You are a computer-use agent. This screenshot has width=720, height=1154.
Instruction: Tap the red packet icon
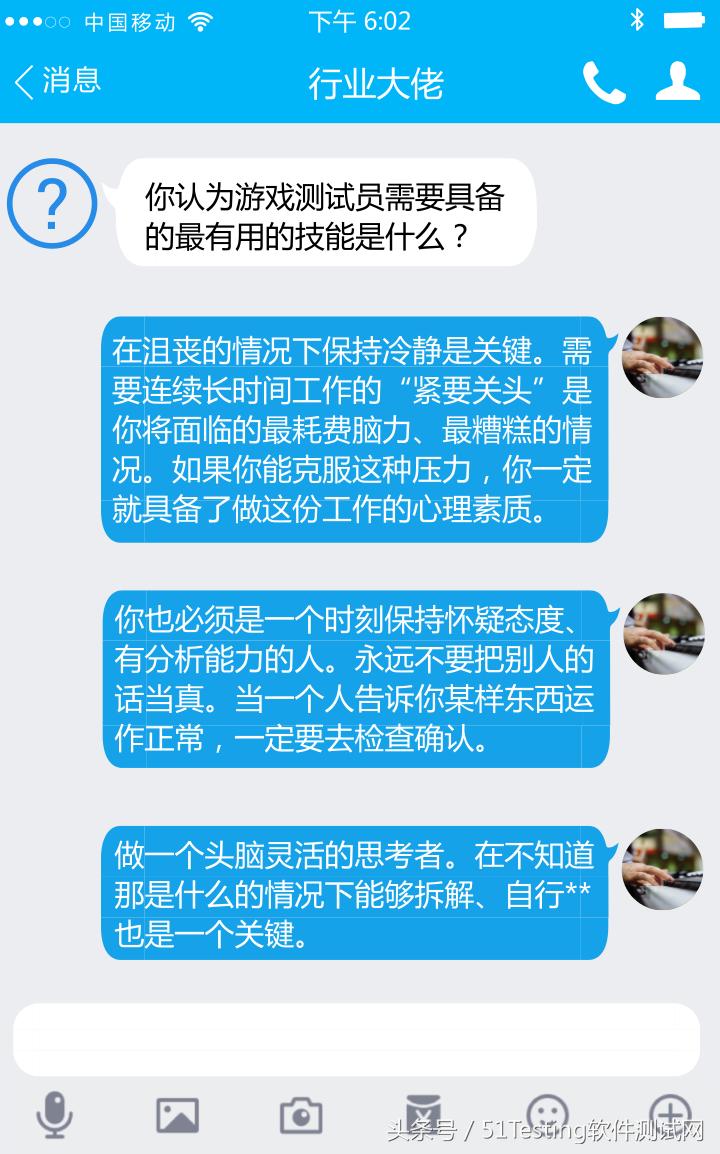[x=425, y=1113]
